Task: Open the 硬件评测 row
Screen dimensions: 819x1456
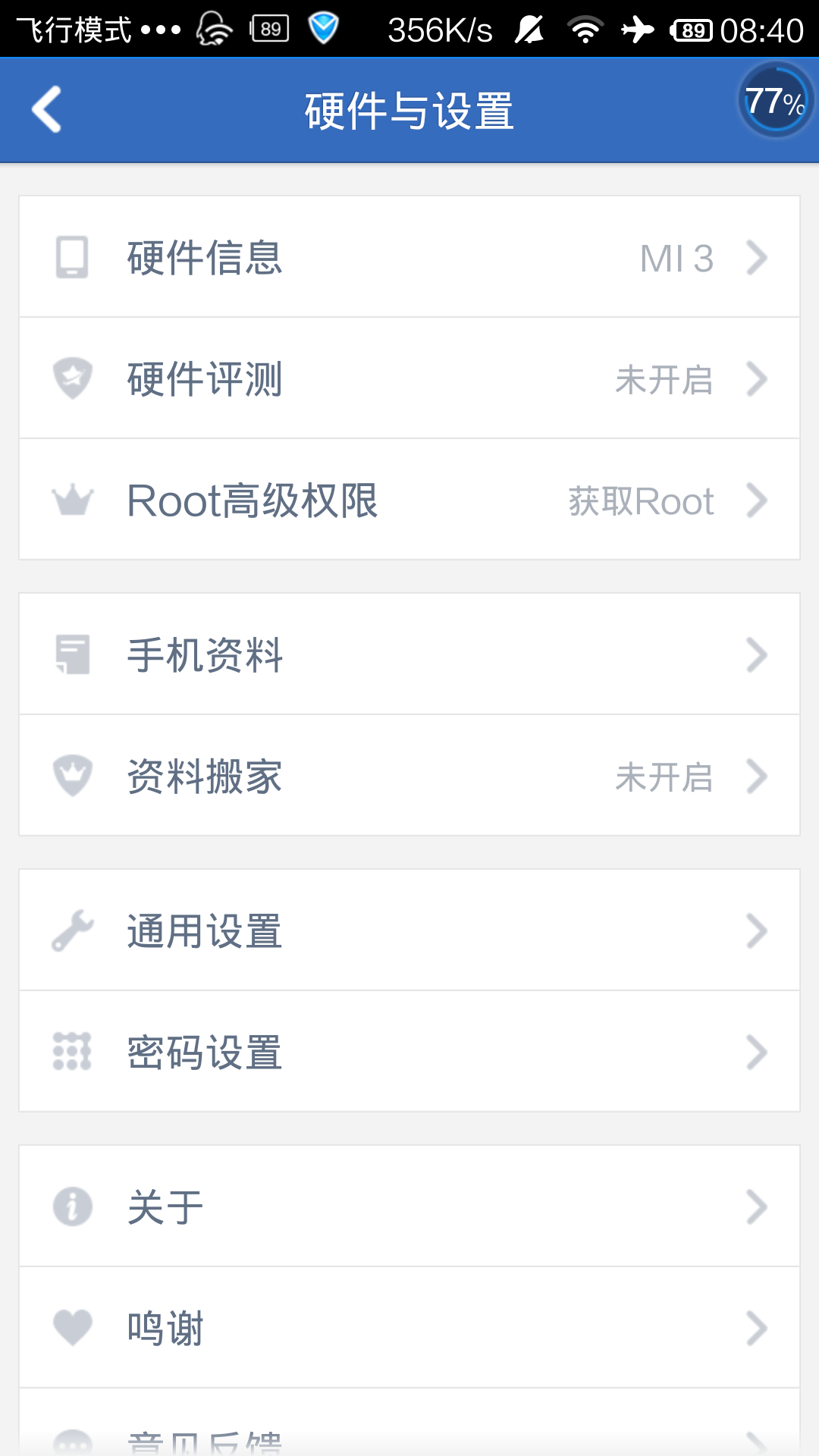Action: pos(409,378)
